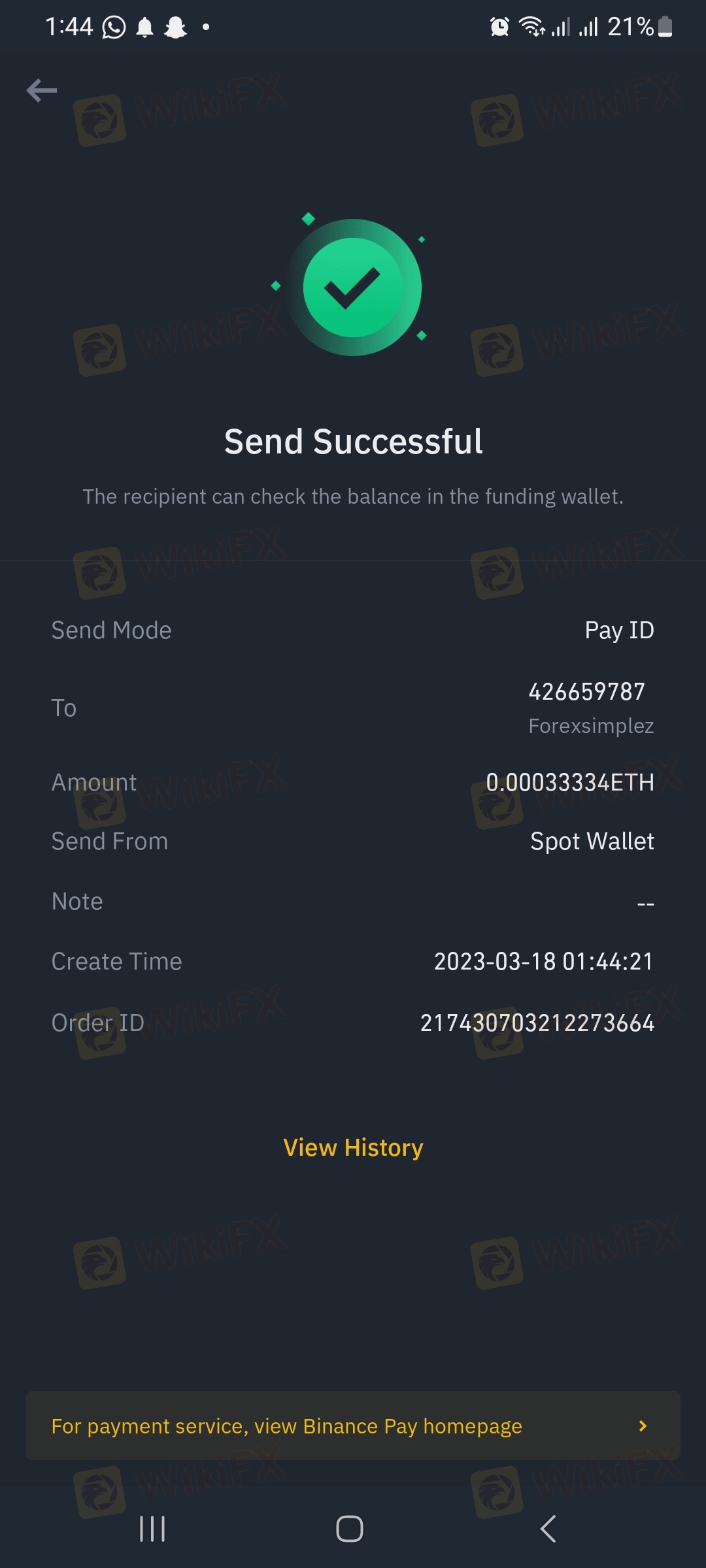Open the Binance Pay homepage banner
Viewport: 706px width, 1568px height.
[353, 1426]
